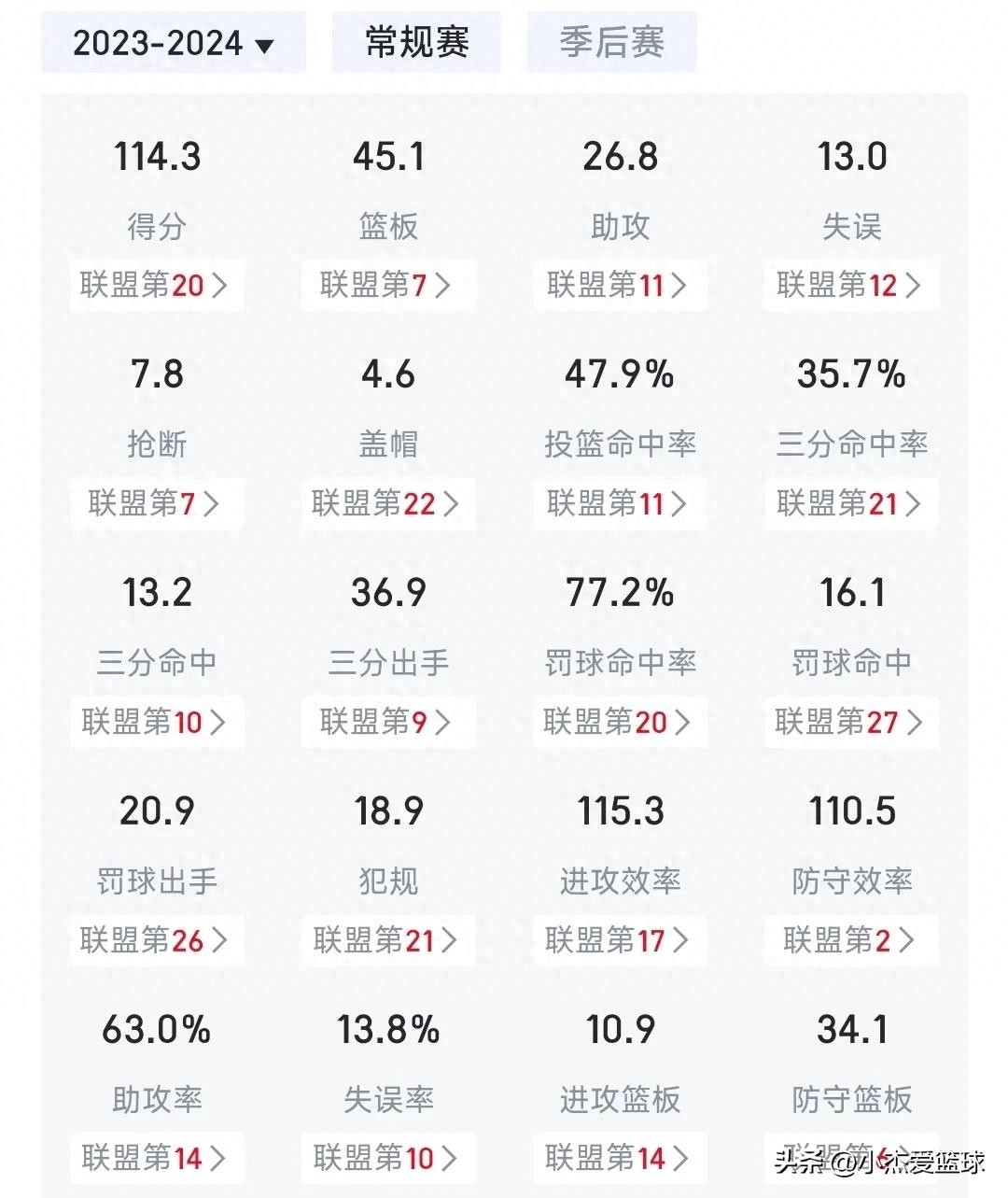The height and width of the screenshot is (1198, 1008).
Task: Open league ranking under 得分
Action: coord(156,285)
